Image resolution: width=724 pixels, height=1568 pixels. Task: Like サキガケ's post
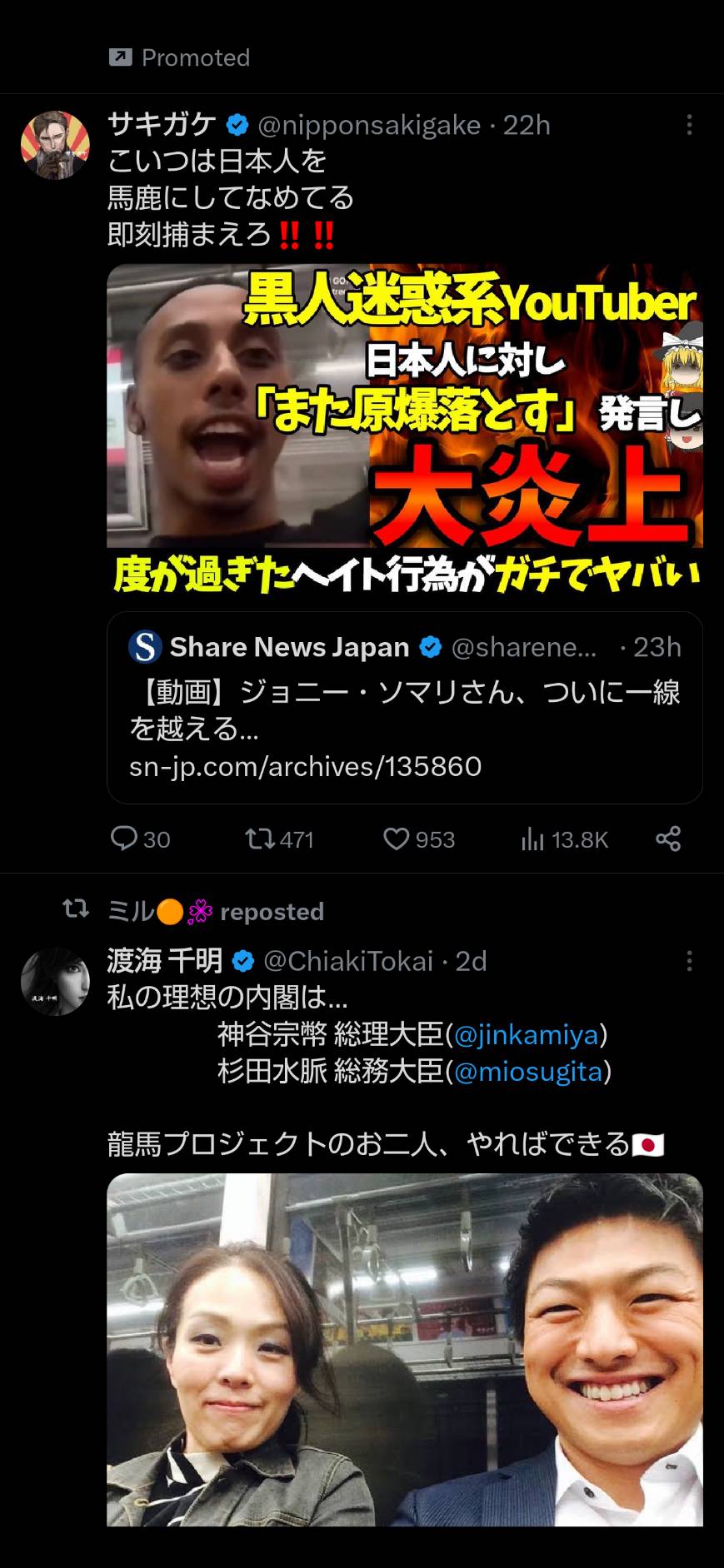[x=419, y=839]
